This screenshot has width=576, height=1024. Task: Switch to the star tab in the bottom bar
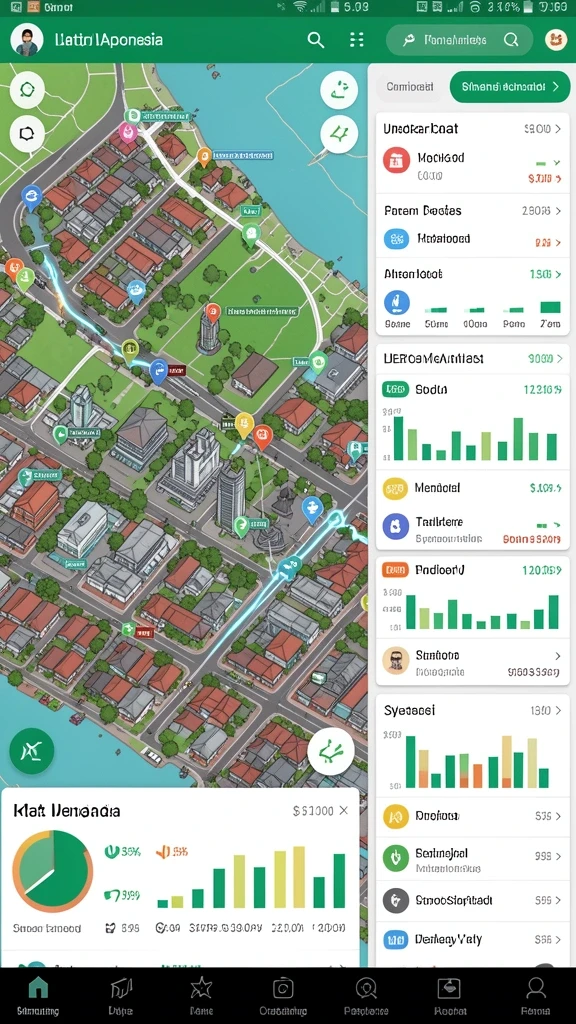click(201, 996)
